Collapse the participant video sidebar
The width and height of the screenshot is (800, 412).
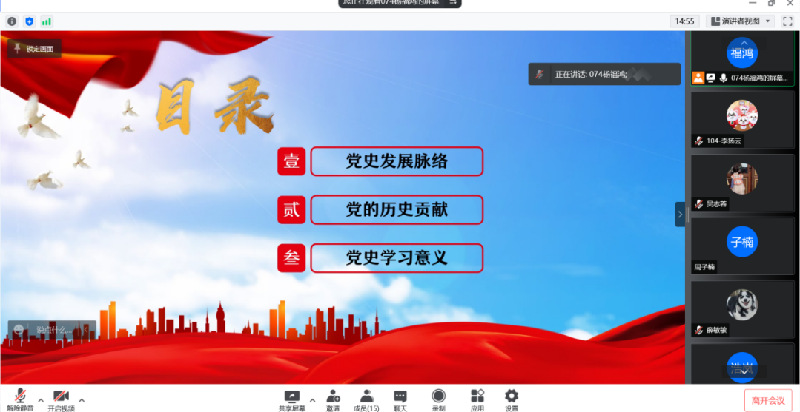[680, 213]
